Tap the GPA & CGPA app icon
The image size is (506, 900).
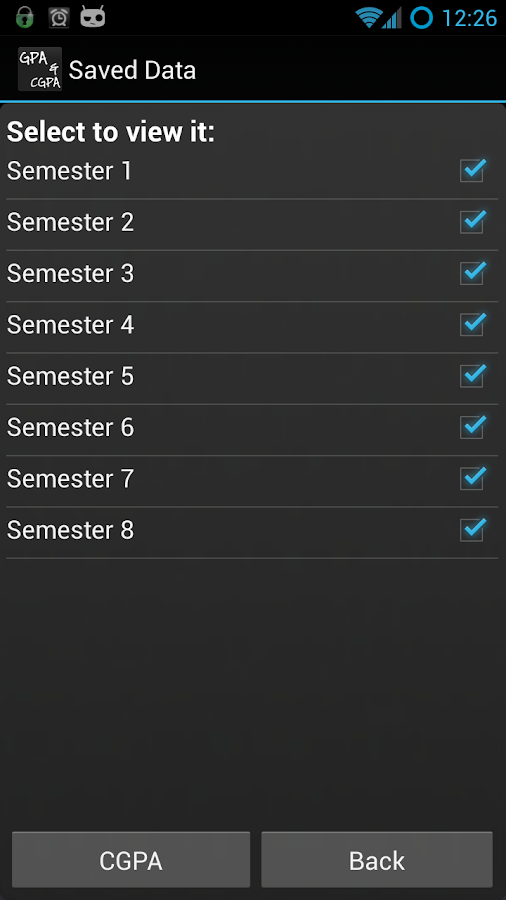pos(40,69)
